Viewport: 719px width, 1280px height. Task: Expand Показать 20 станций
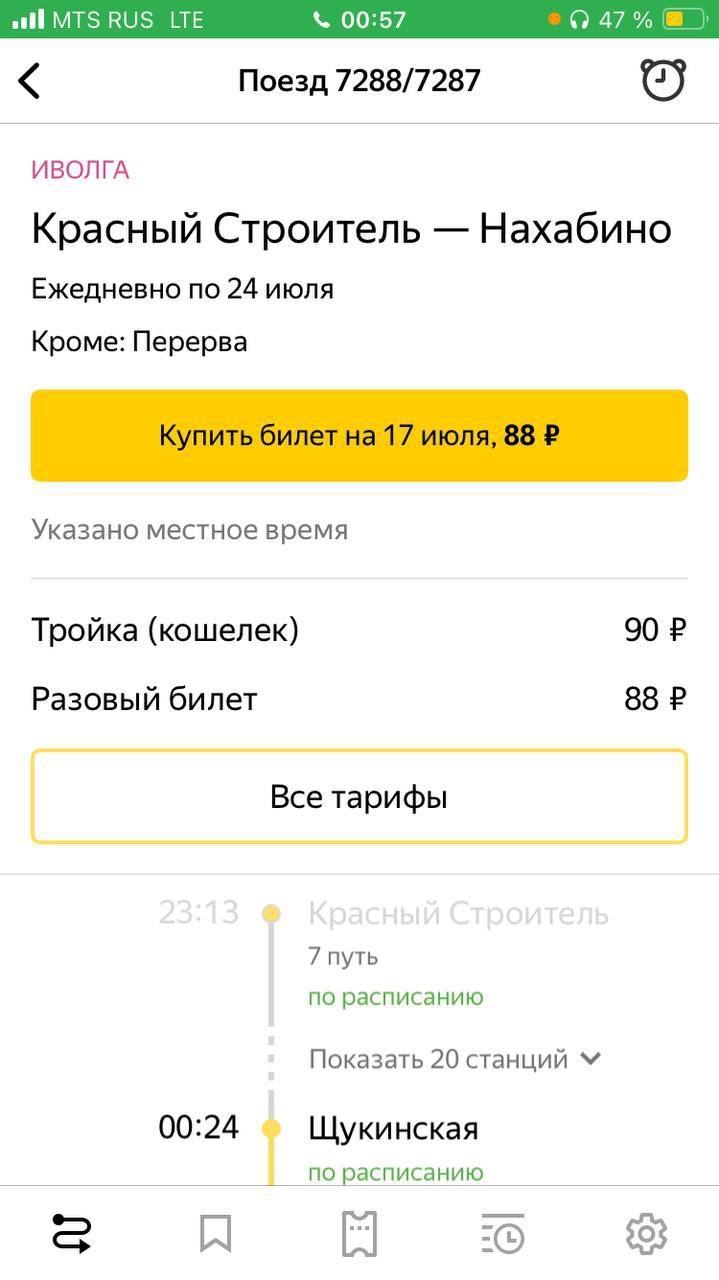click(x=455, y=1059)
